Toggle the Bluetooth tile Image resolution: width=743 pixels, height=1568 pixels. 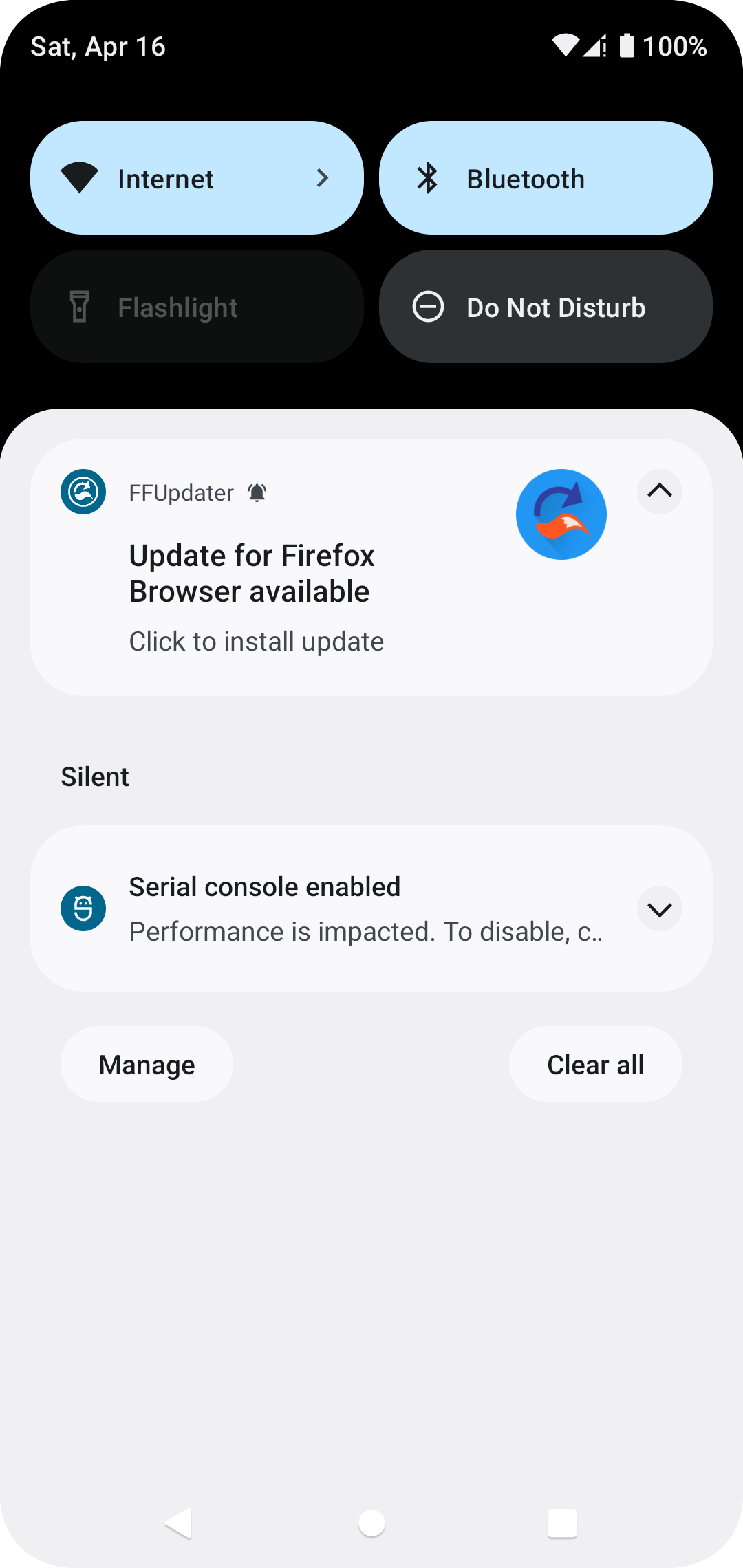click(545, 178)
